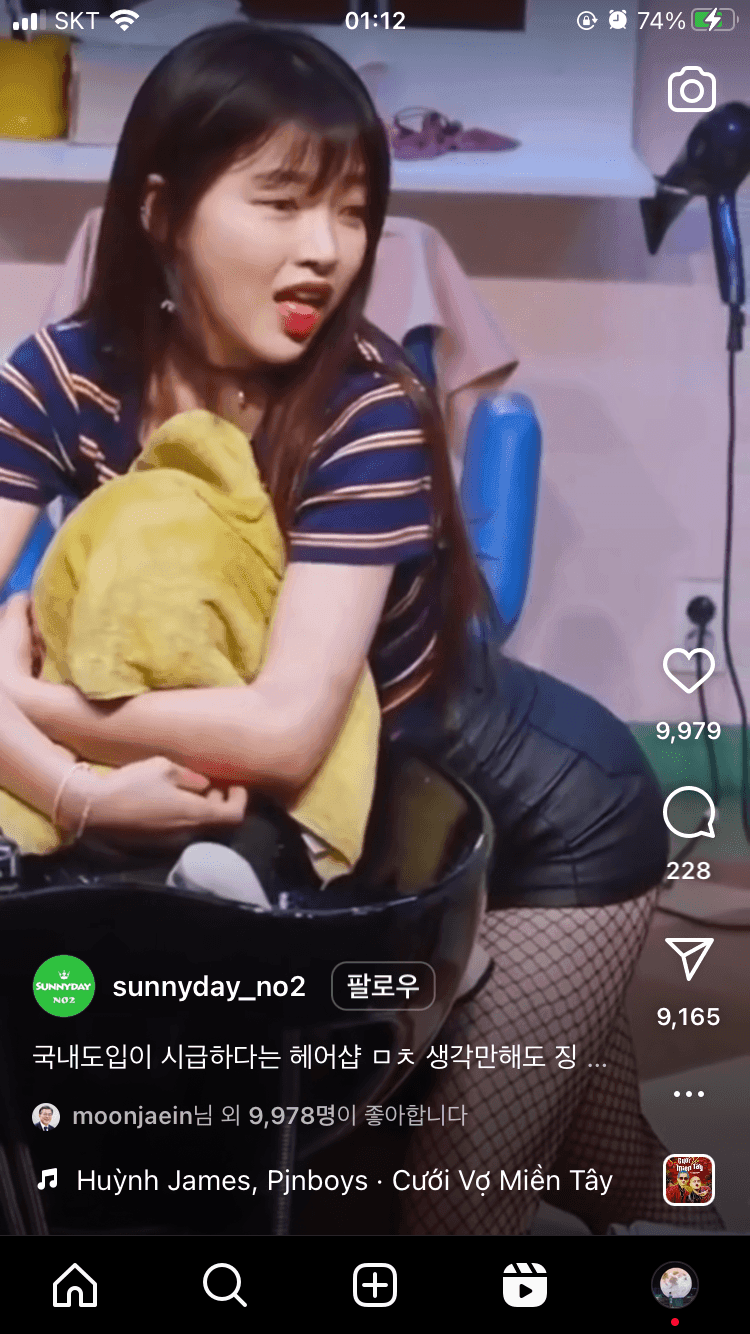
Task: Open the camera icon at top right
Action: 691,90
